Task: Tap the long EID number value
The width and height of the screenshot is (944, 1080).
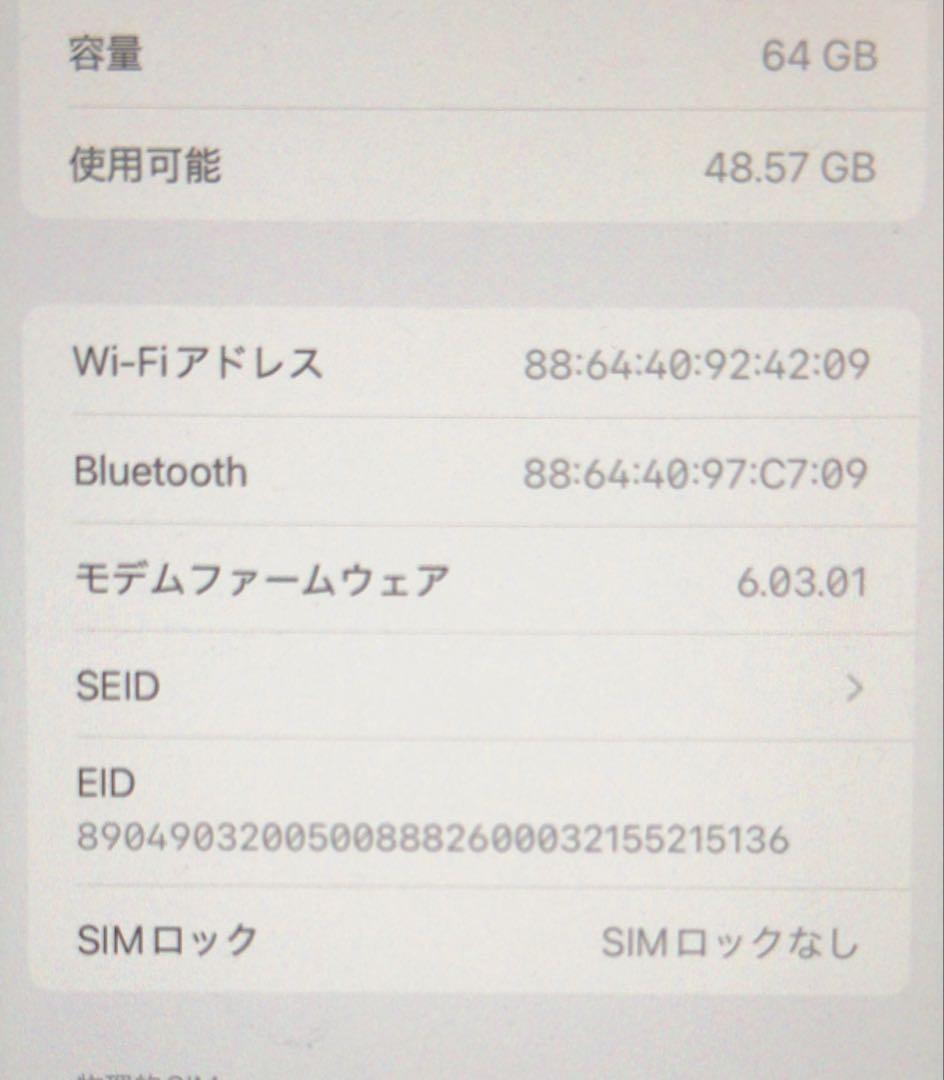Action: 430,843
